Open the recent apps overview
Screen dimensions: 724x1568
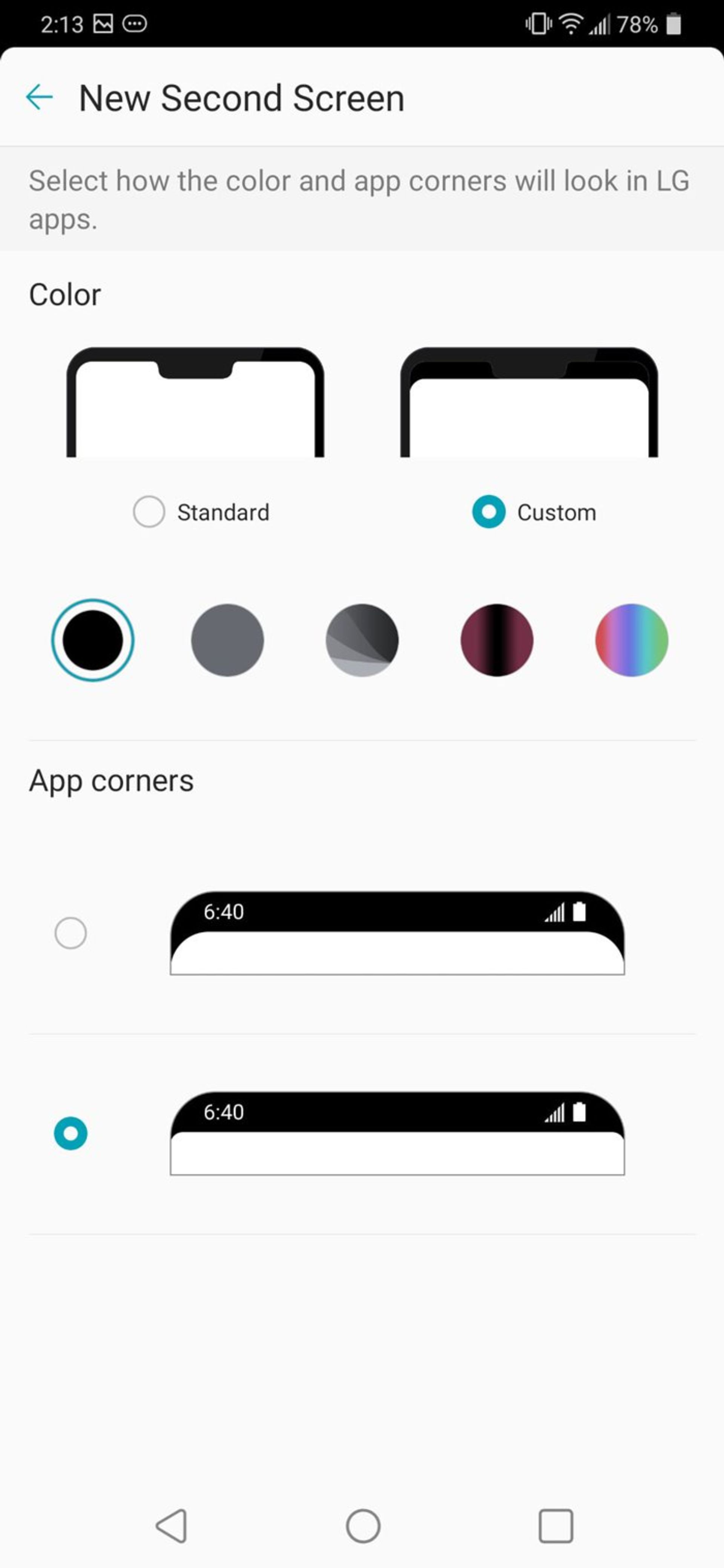coord(555,1526)
